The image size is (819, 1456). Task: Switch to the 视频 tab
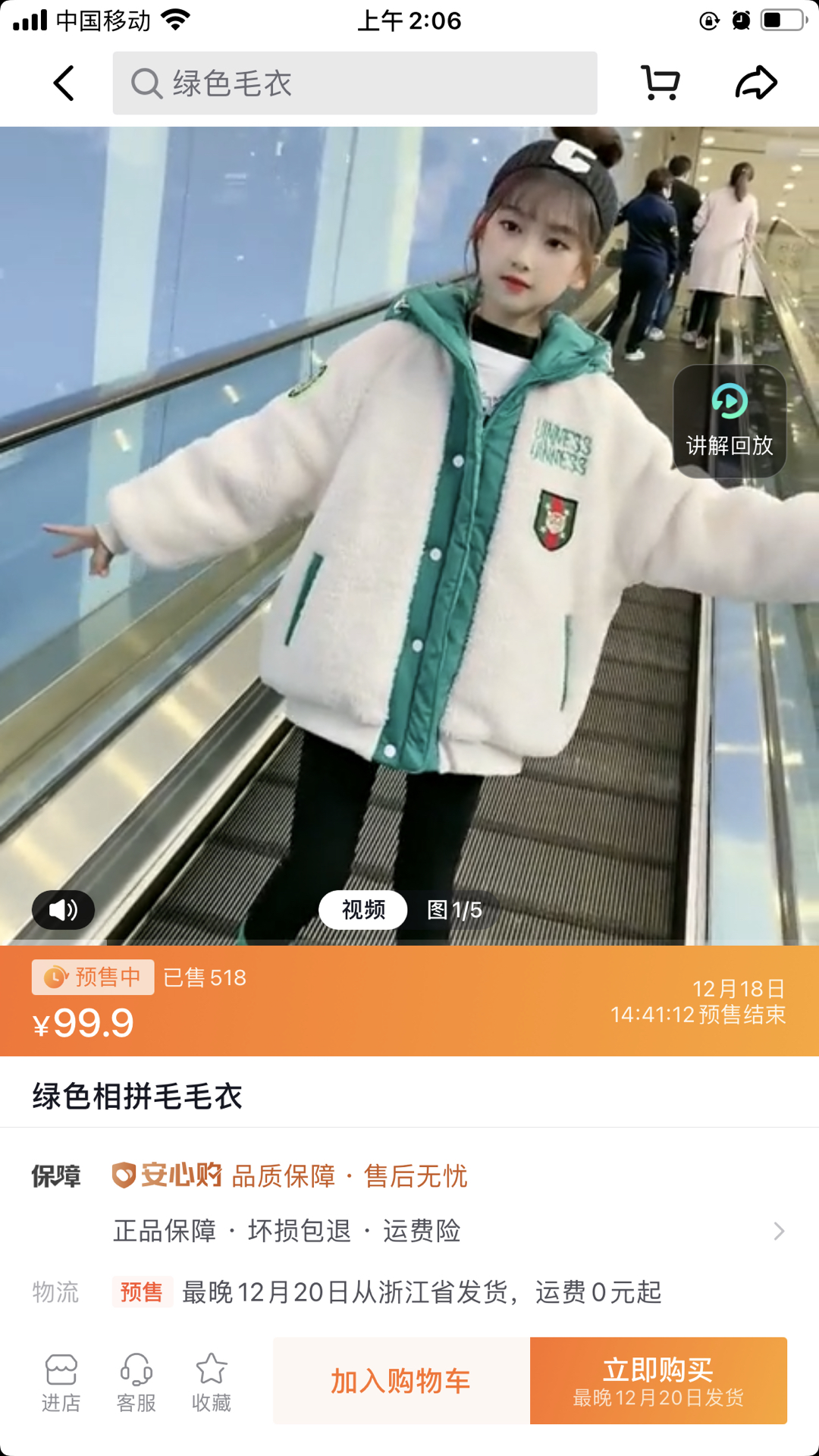coord(363,909)
